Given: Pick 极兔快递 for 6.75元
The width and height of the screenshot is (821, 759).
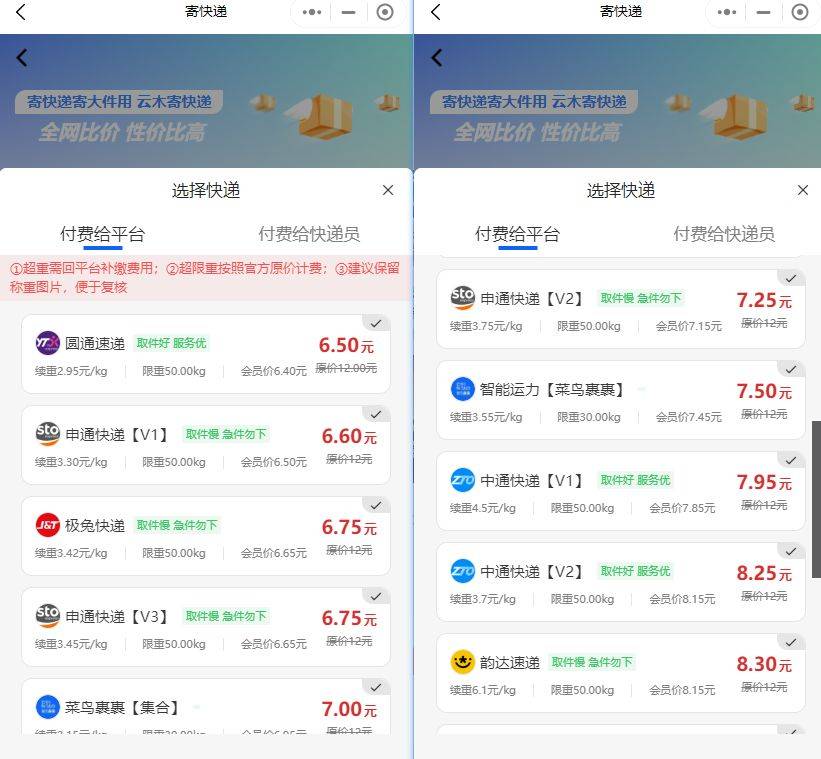Looking at the screenshot, I should point(205,536).
